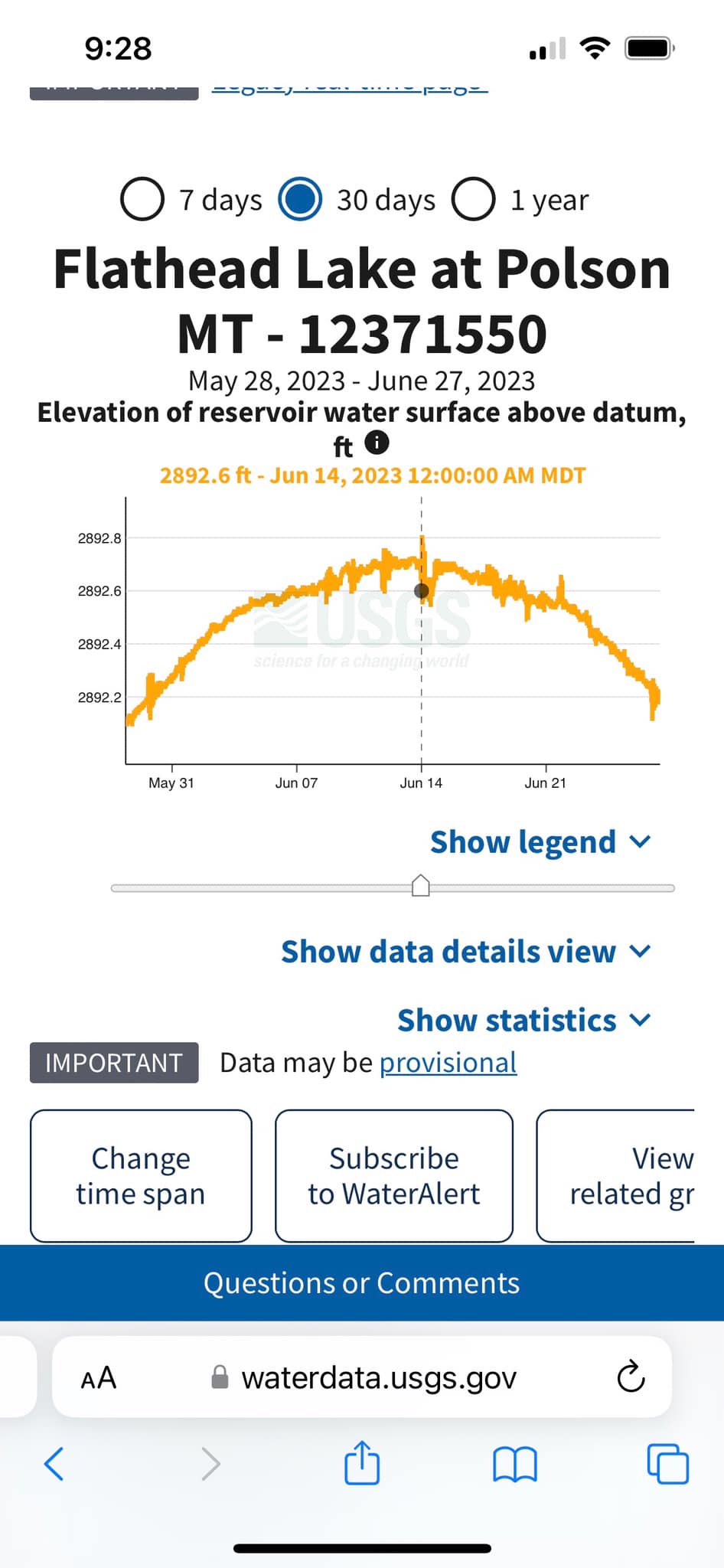Select the 30 days time range
Screen dimensions: 724x1568
point(300,199)
